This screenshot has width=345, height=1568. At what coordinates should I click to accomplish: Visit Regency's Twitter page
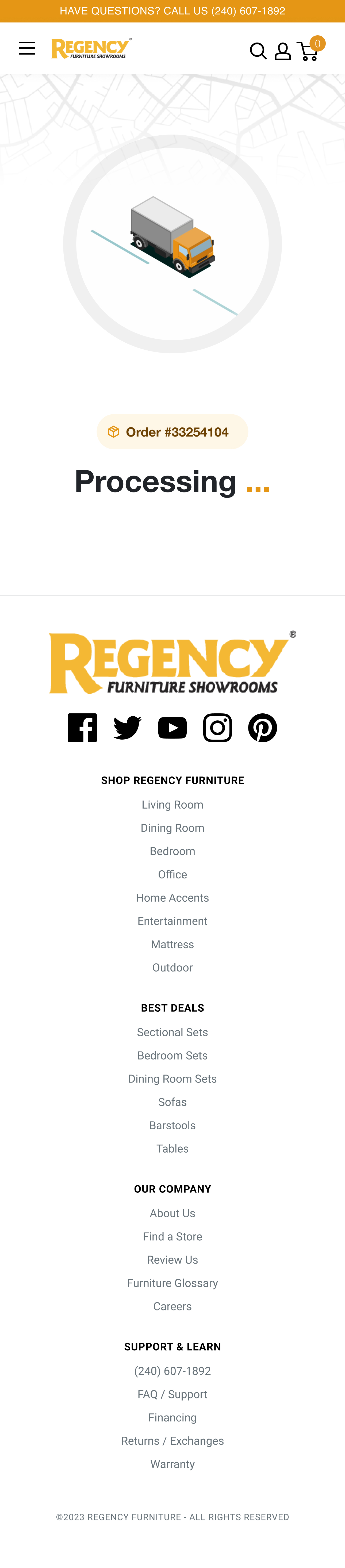127,727
